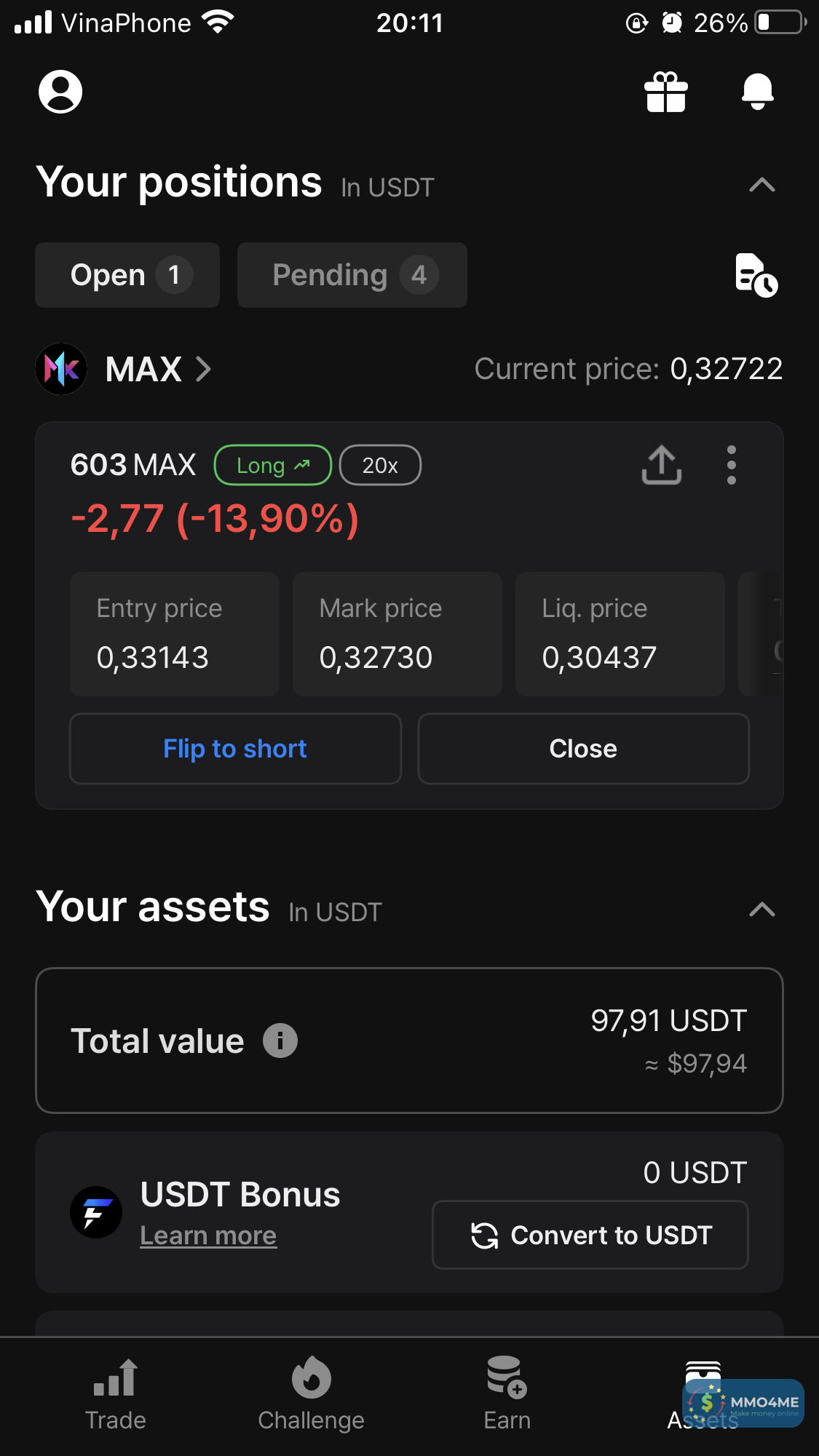Switch to the Open positions tab
The width and height of the screenshot is (819, 1456).
tap(127, 275)
